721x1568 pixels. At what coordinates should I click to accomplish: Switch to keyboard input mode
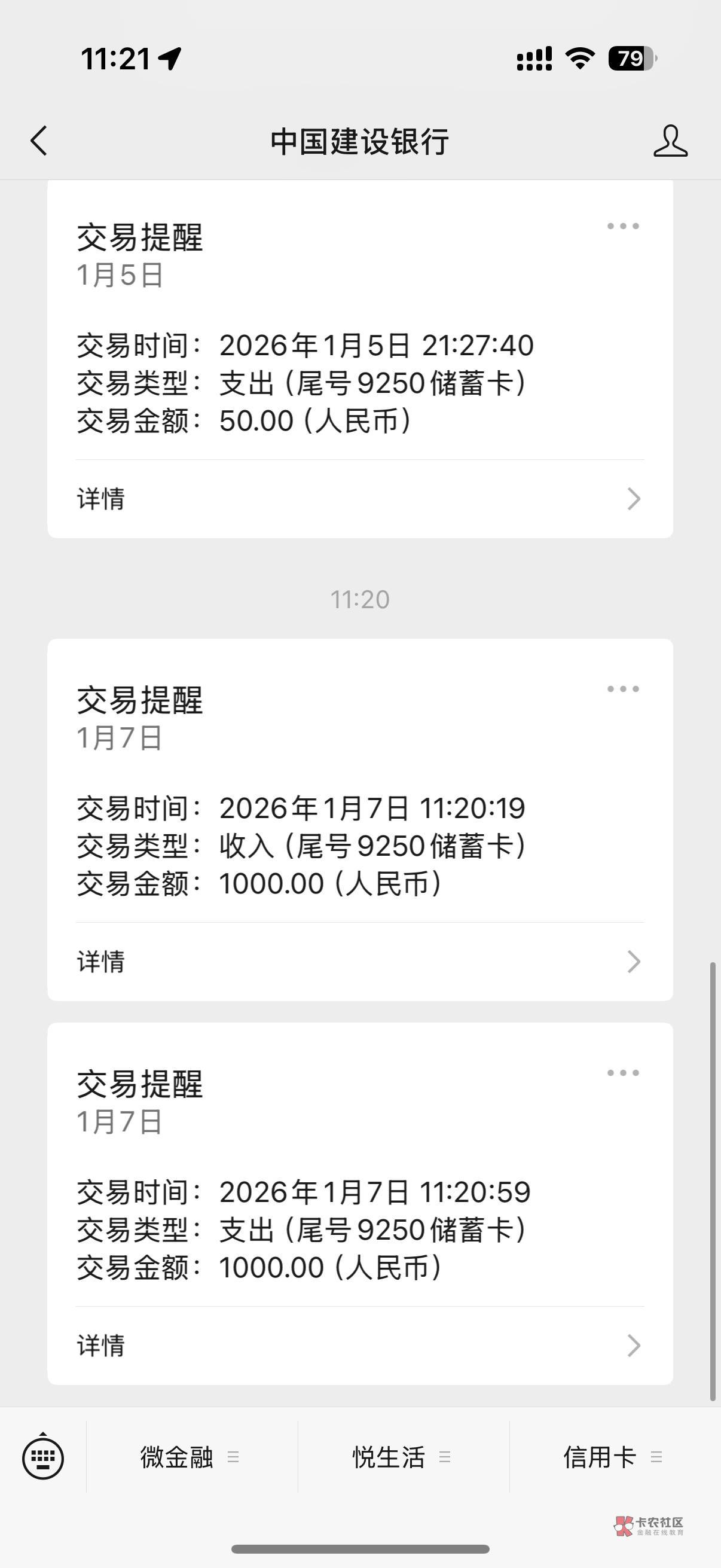[42, 1458]
